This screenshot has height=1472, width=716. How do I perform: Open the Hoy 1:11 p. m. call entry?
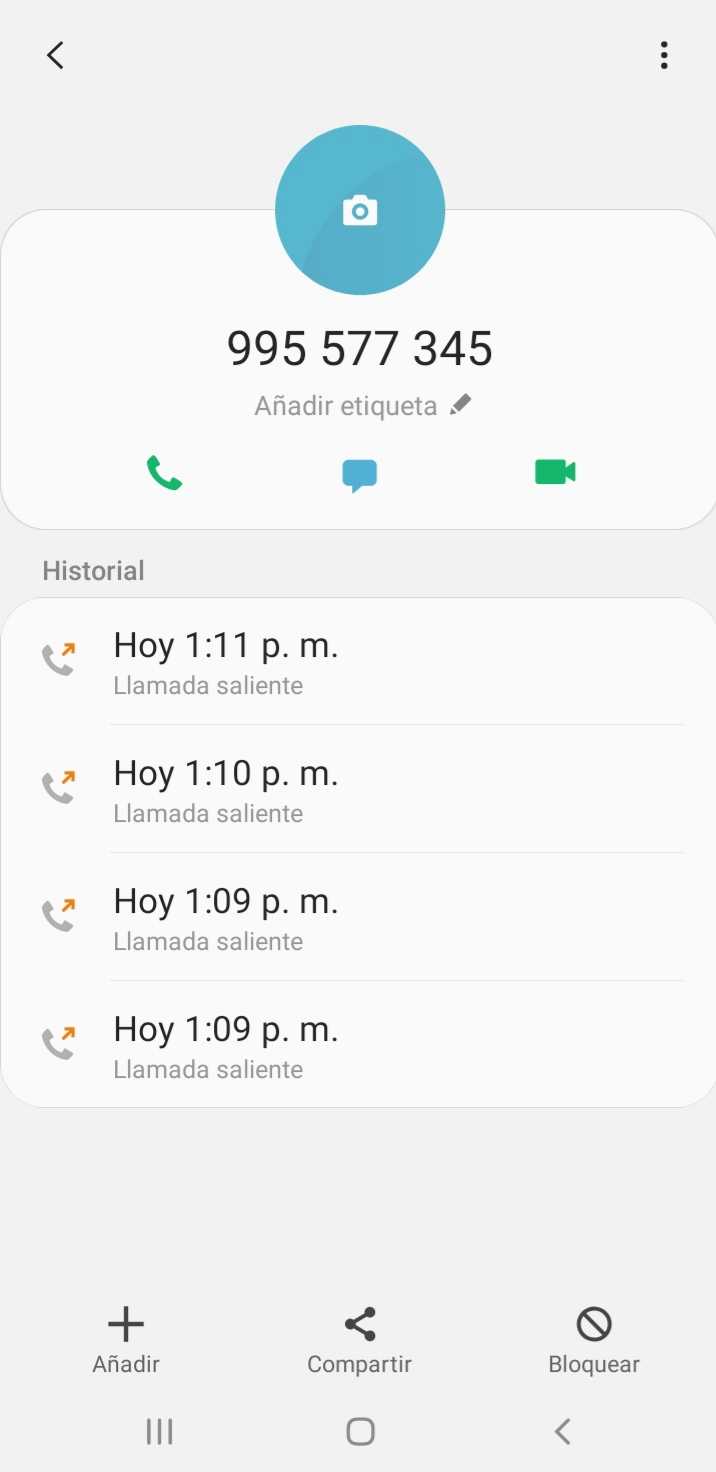(x=360, y=661)
